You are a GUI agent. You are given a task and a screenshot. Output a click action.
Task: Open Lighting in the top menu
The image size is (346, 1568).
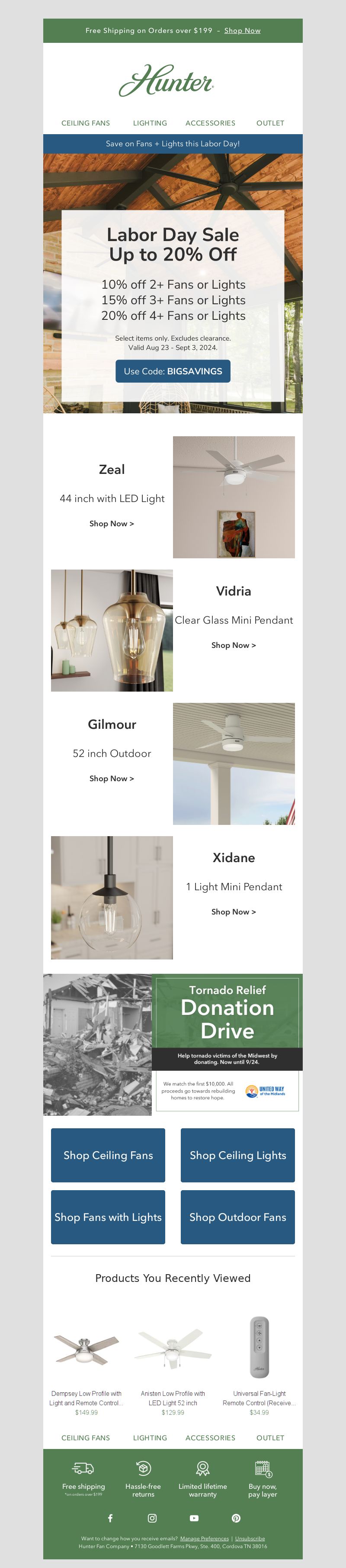tap(150, 123)
